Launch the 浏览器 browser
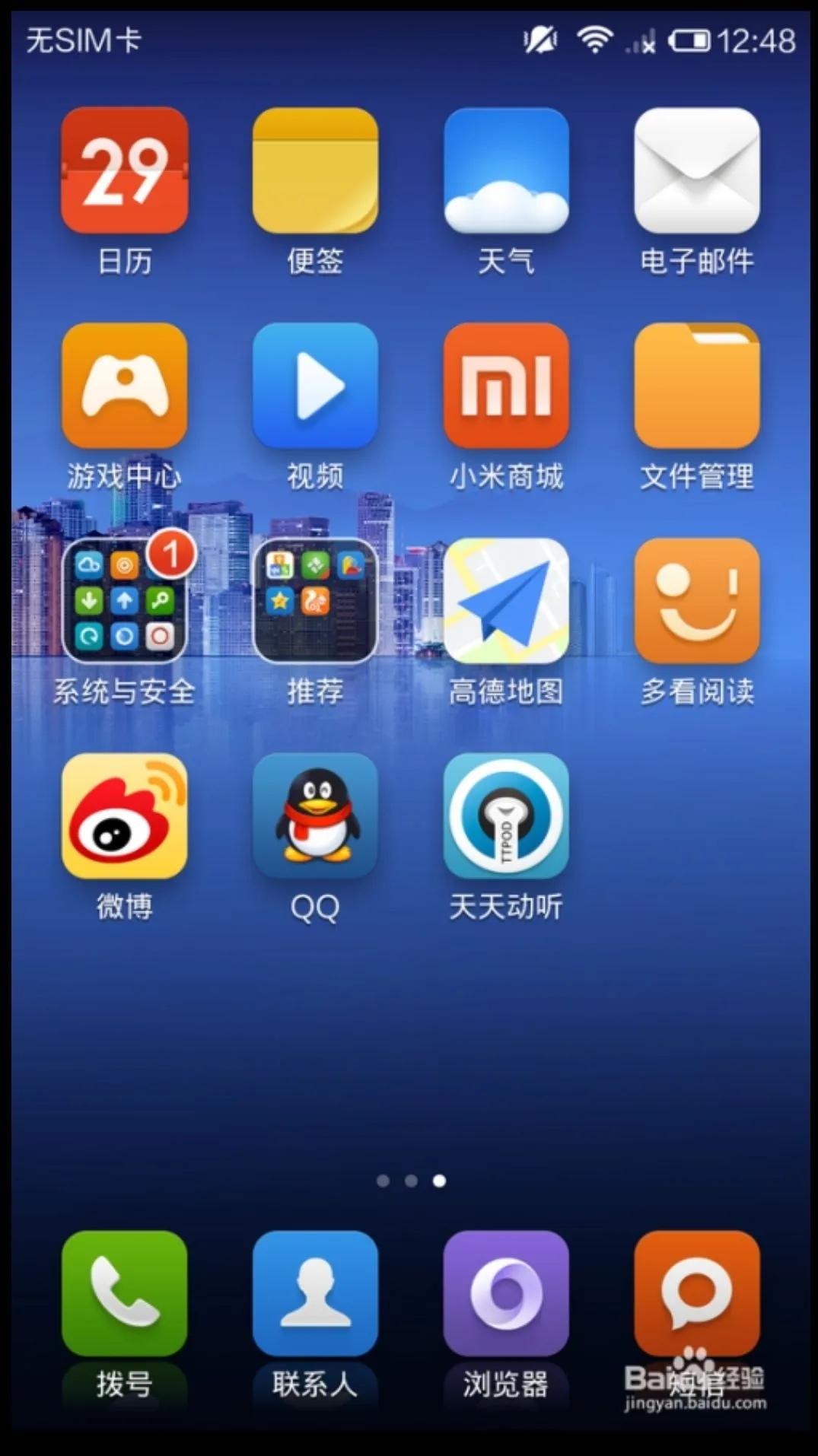818x1456 pixels. tap(506, 1293)
